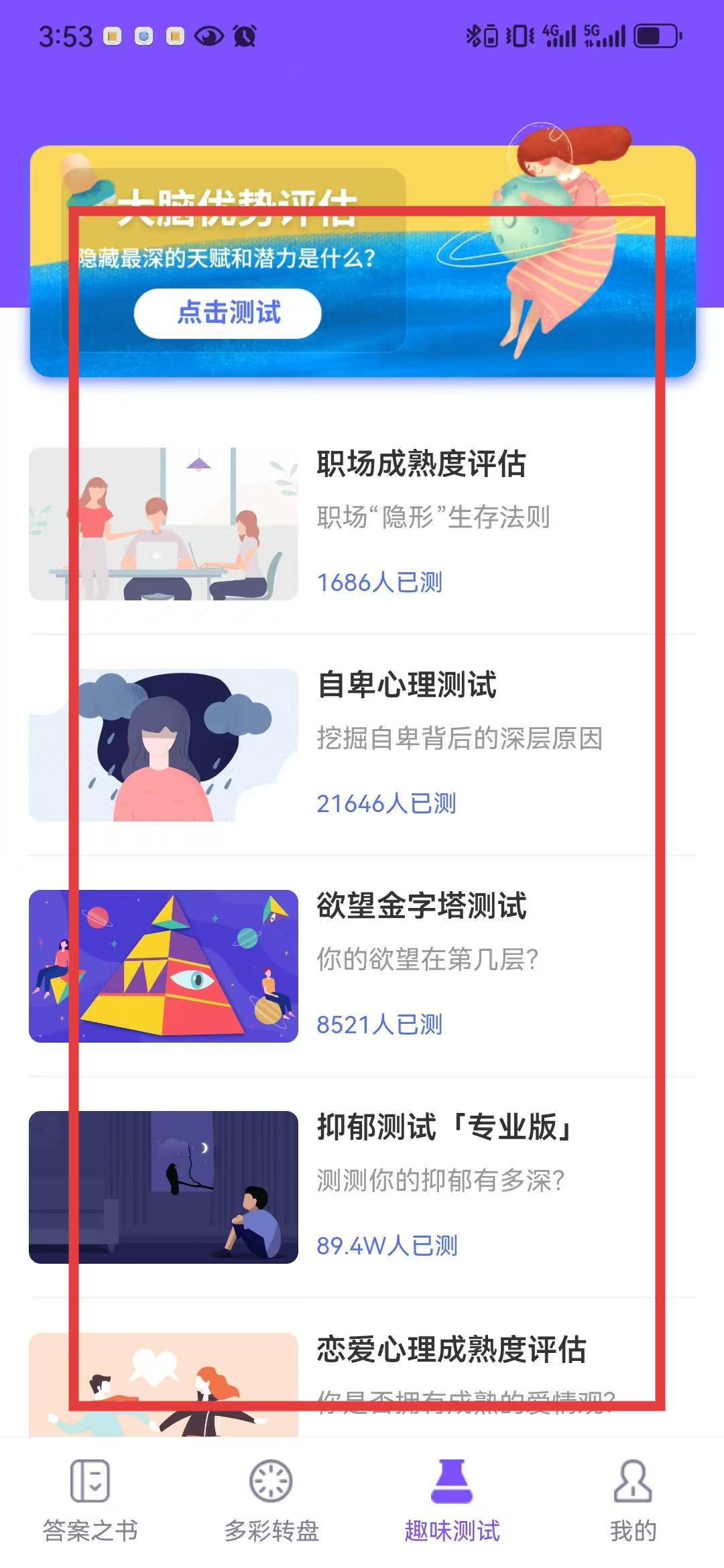Viewport: 724px width, 1568px height.
Task: Start the 抑郁测试「专业版」 test
Action: click(x=444, y=1127)
